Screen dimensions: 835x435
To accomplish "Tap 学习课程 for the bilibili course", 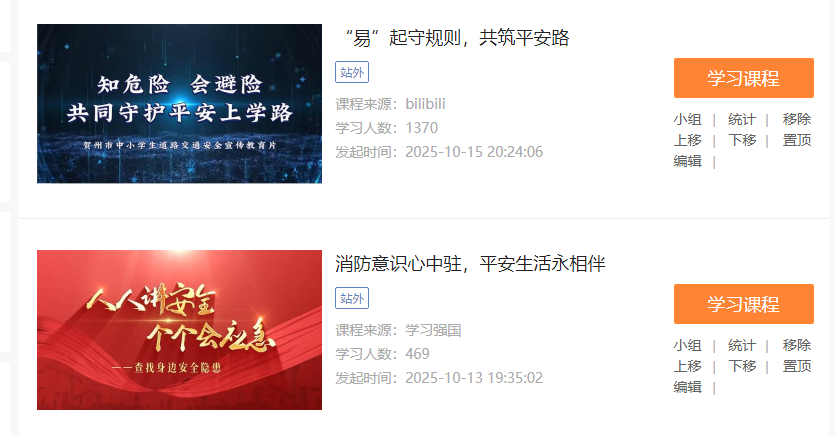I will [x=743, y=78].
